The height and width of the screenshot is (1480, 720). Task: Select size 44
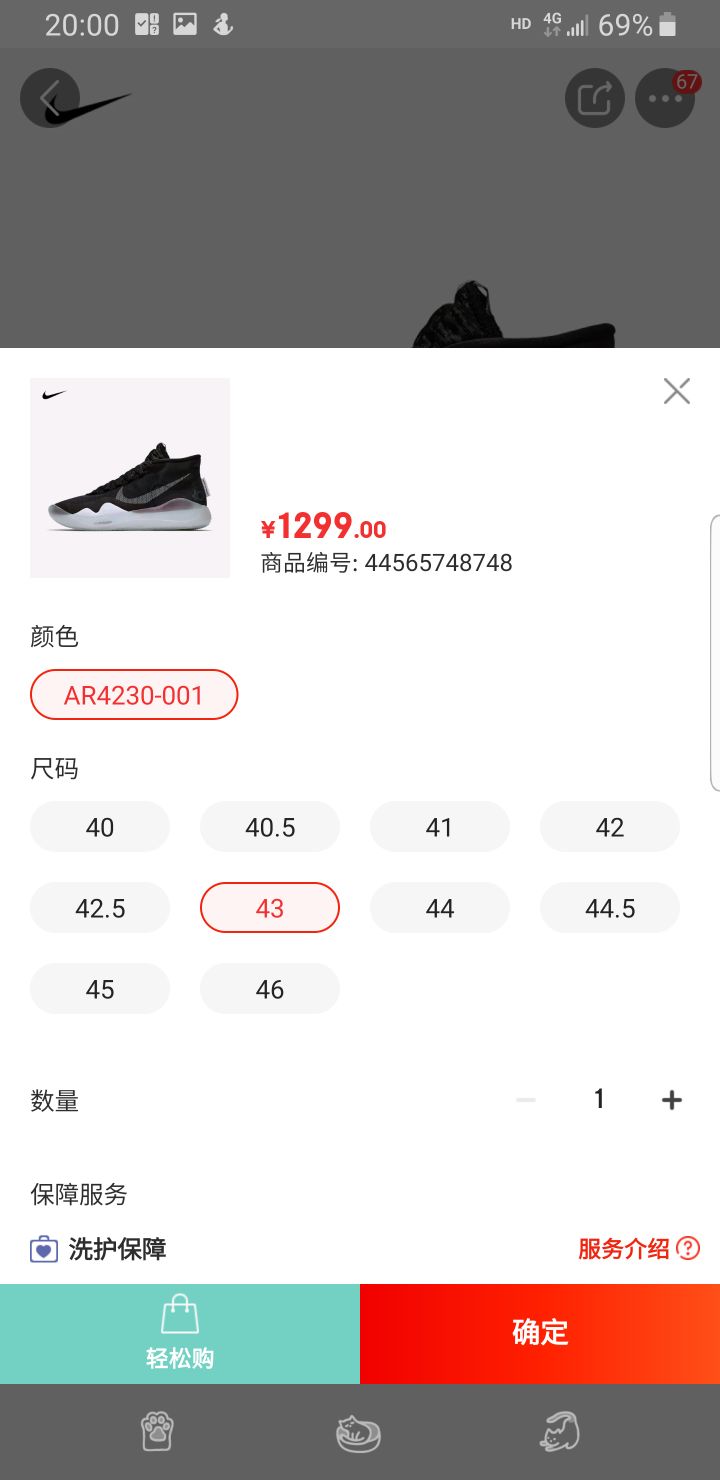(x=440, y=908)
